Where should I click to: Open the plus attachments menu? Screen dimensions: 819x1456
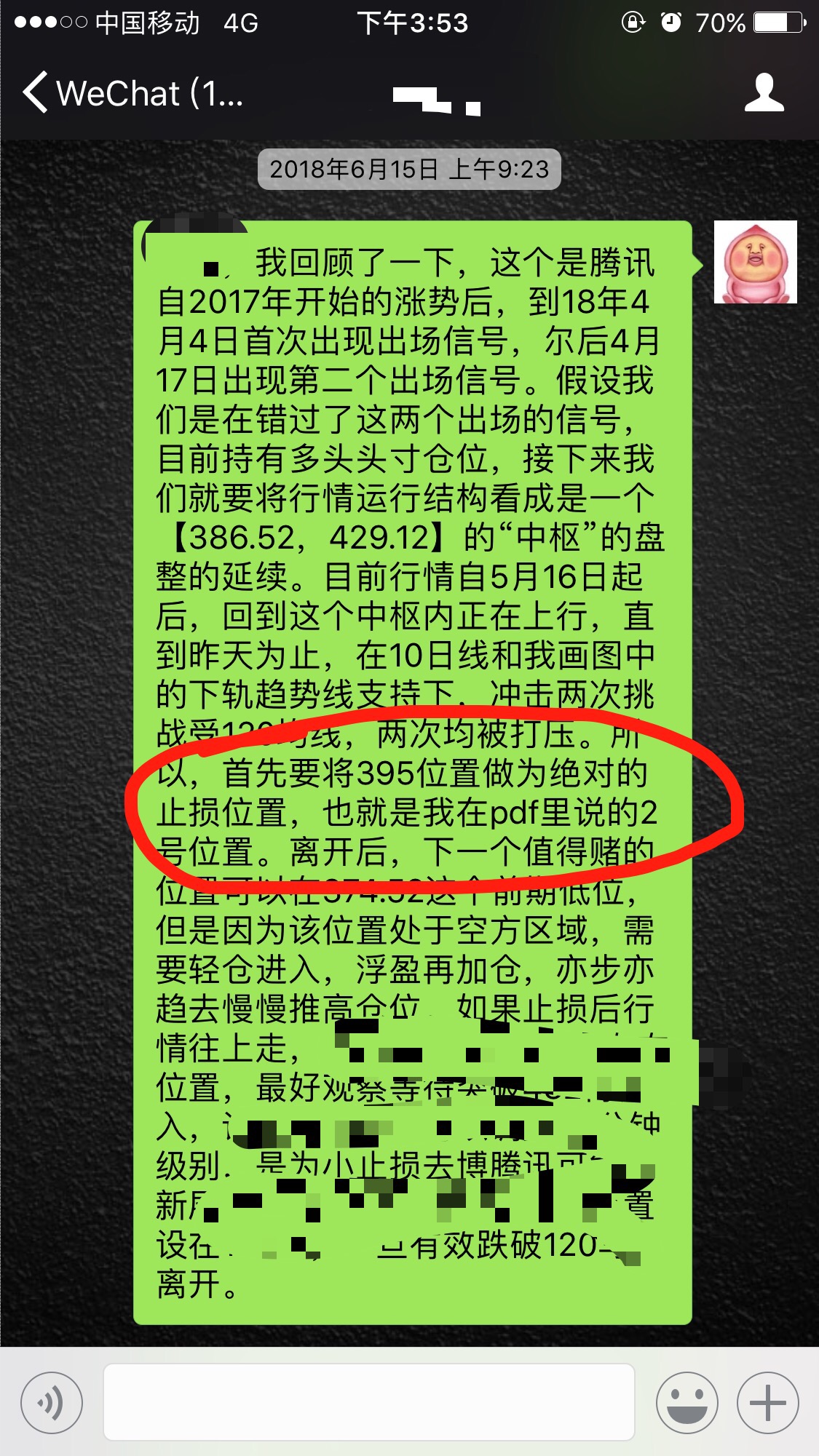pyautogui.click(x=767, y=1402)
